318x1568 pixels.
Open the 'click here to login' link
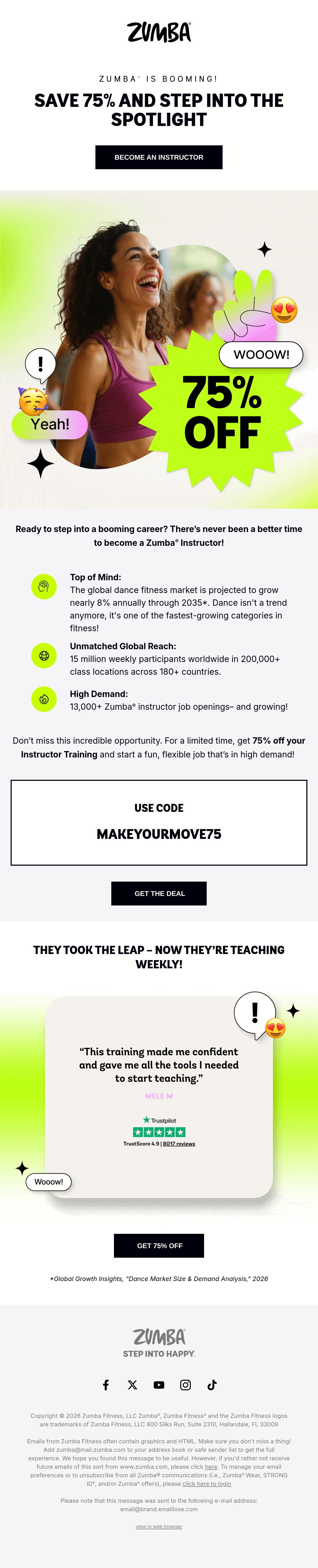207,1484
